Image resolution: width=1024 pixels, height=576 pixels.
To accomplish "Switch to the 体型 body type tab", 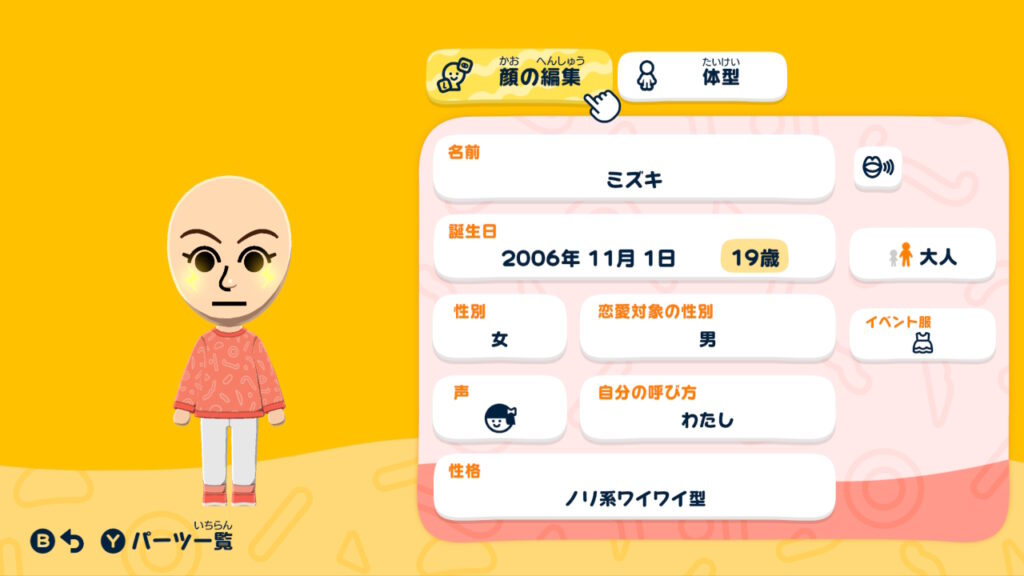I will [702, 76].
